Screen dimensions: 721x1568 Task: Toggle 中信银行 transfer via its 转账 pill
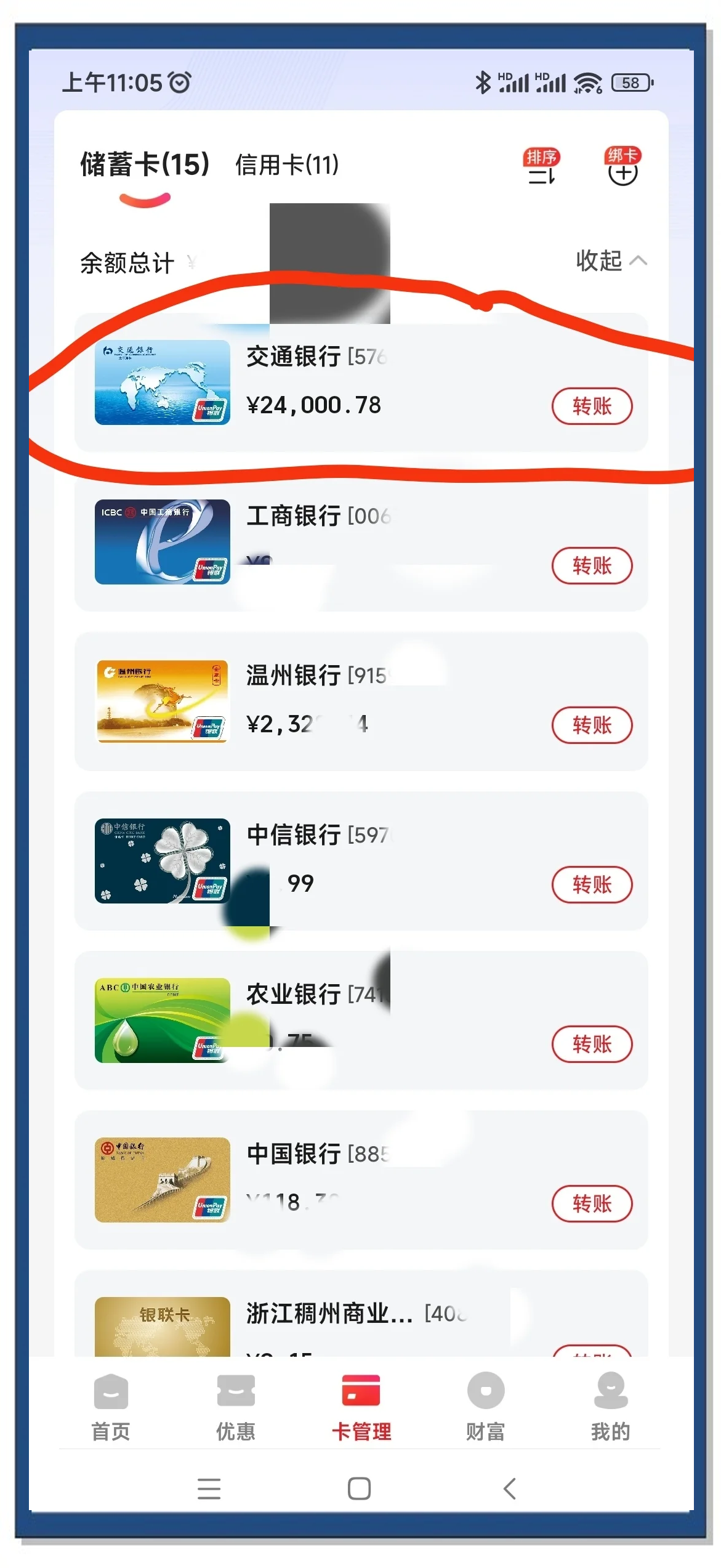point(592,885)
